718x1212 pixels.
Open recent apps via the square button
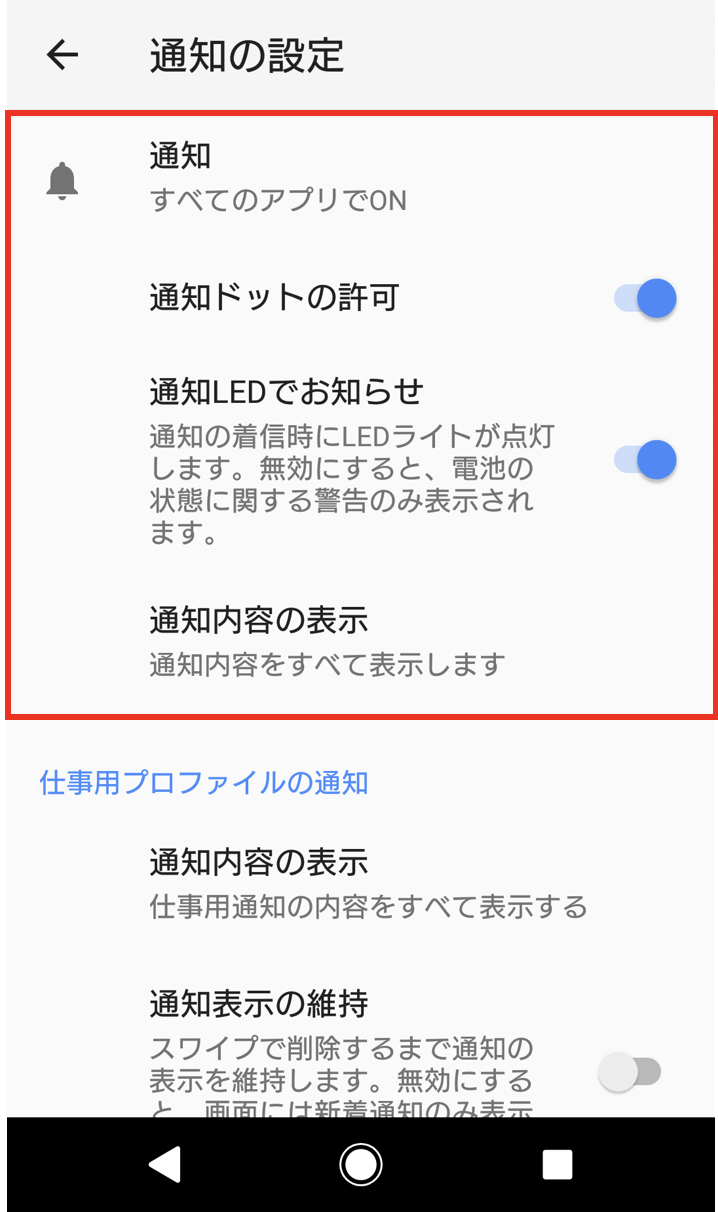pos(557,1164)
